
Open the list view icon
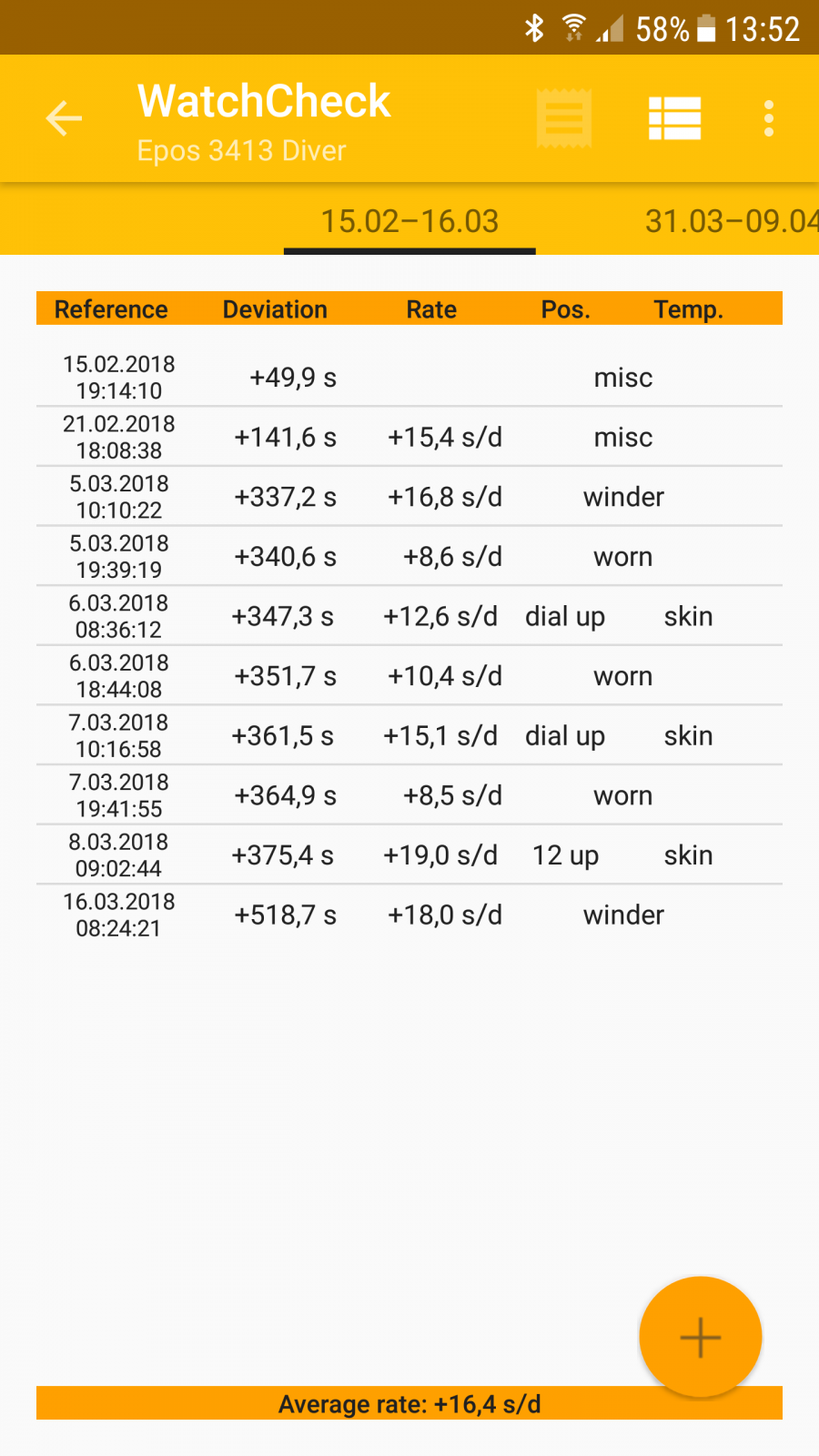pos(674,118)
